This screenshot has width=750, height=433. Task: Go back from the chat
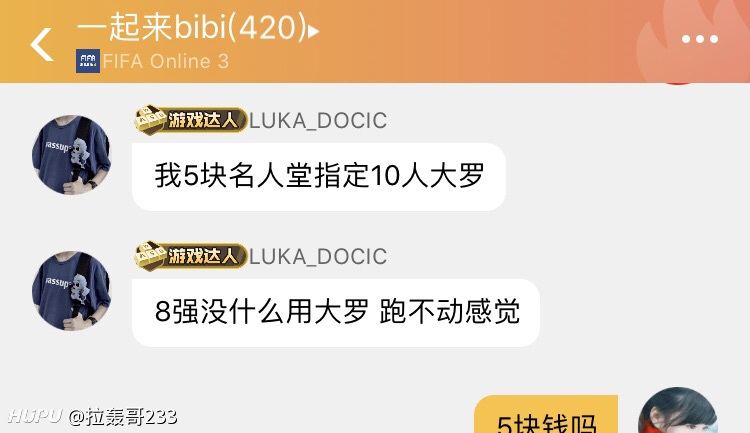(x=41, y=43)
